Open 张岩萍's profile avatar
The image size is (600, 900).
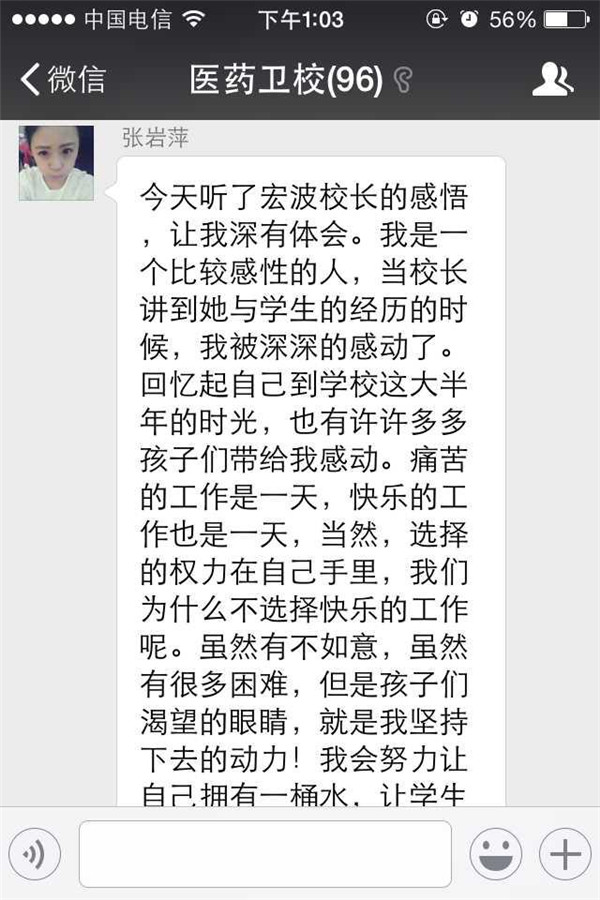pos(56,163)
